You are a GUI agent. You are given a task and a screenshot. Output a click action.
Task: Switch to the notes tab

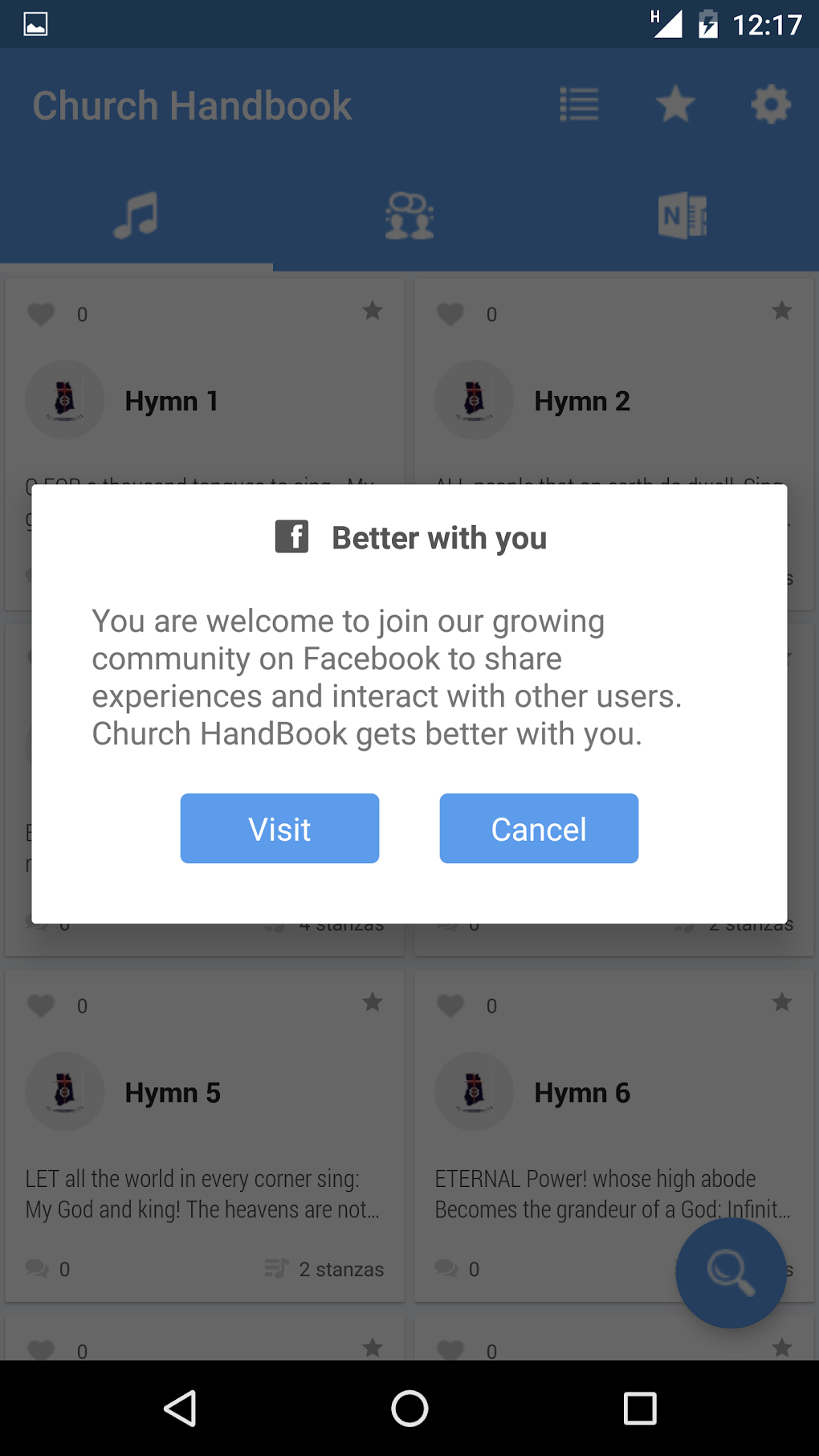pos(682,215)
